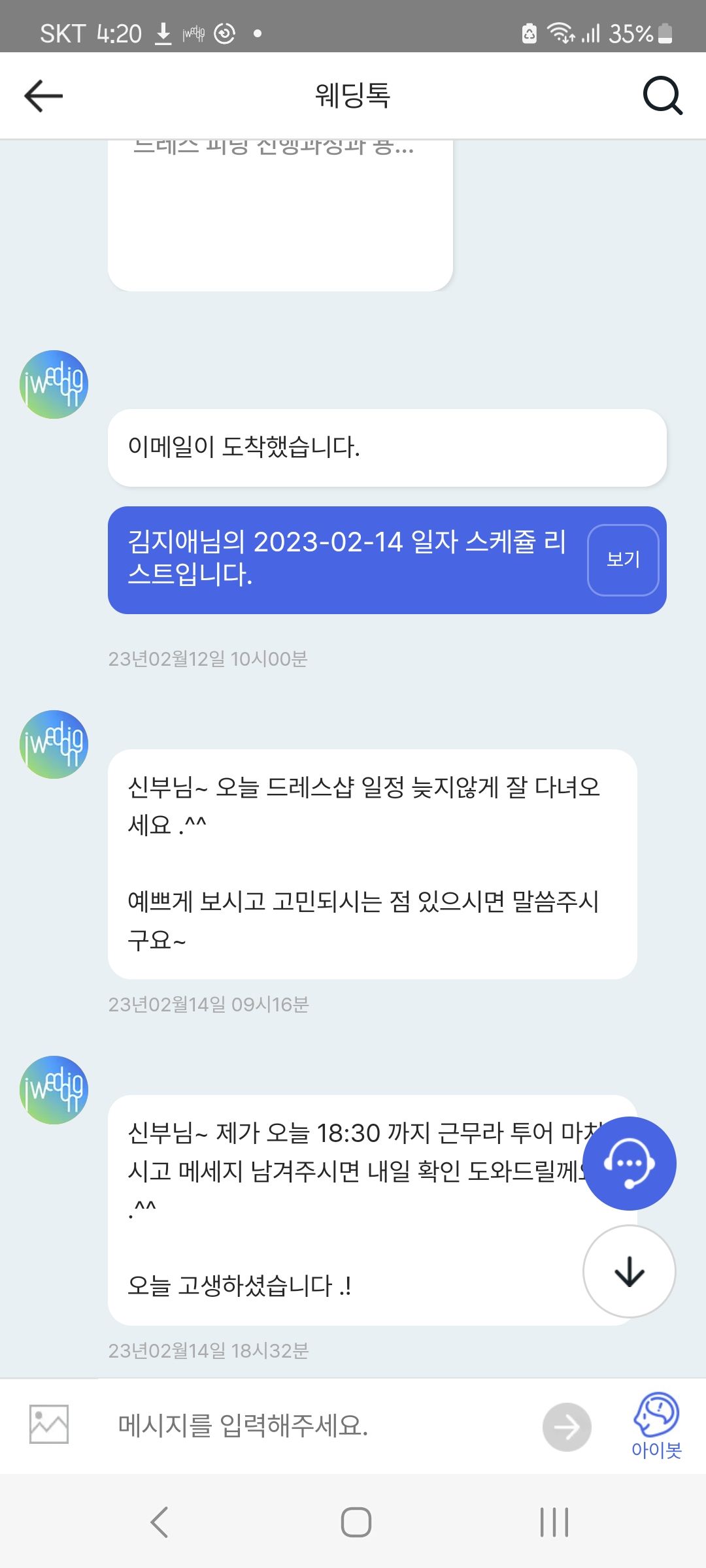Jump to latest message with down arrow
The image size is (706, 1568).
point(629,1271)
